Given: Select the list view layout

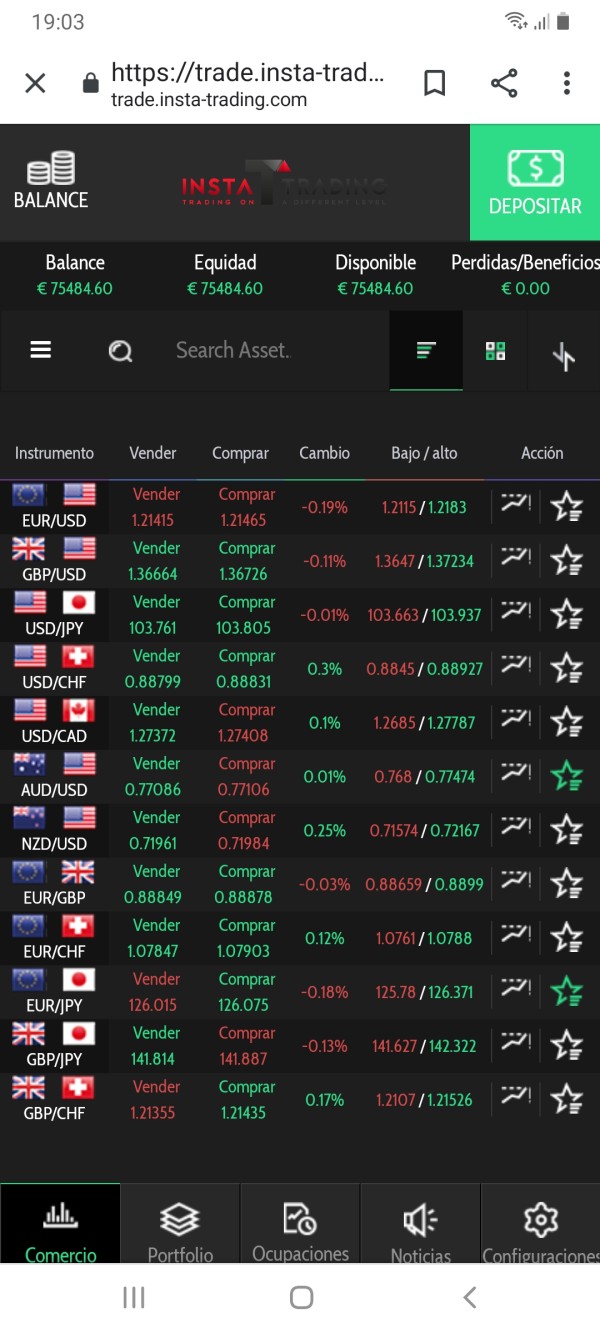Looking at the screenshot, I should pos(426,350).
